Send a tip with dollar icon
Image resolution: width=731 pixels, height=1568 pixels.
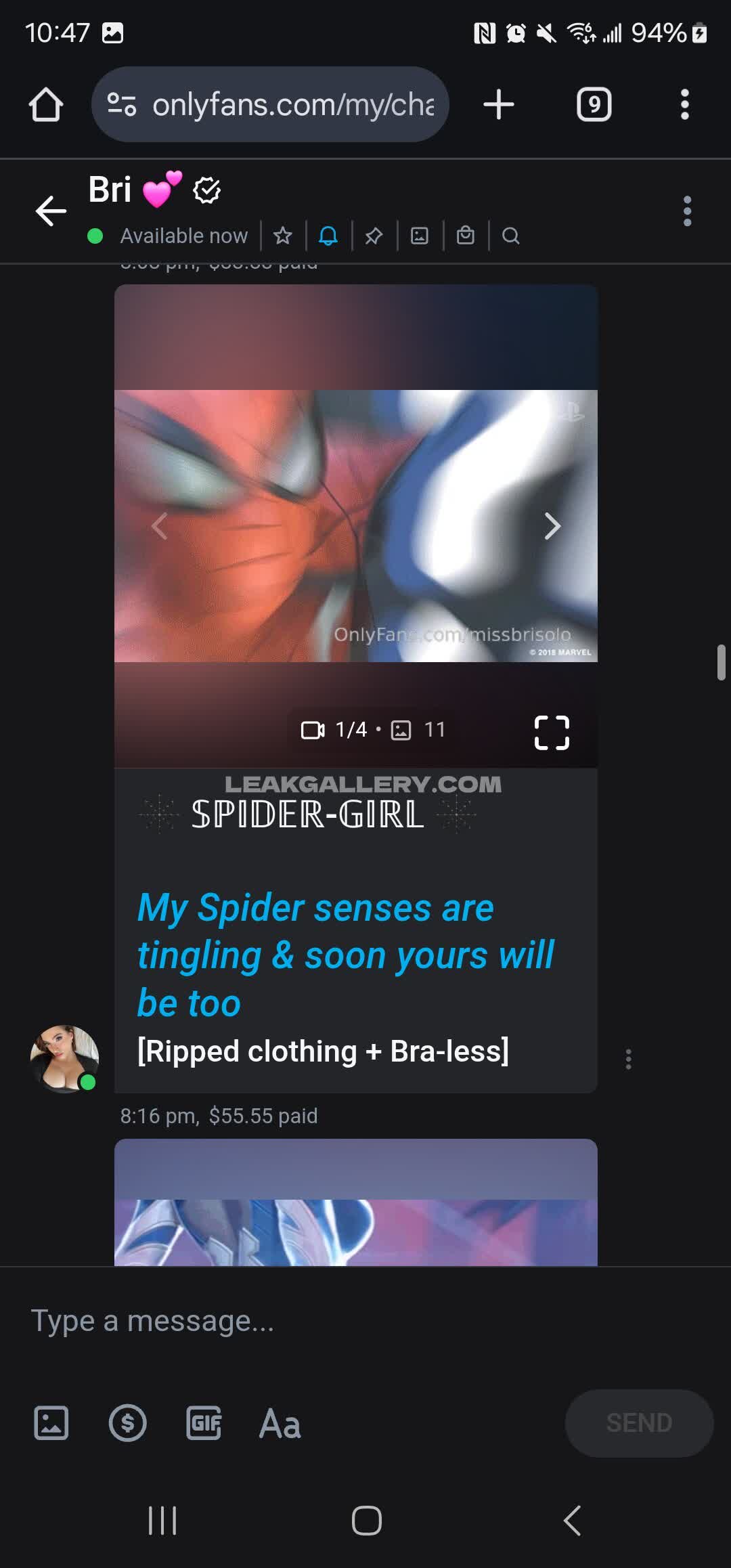(x=127, y=1422)
